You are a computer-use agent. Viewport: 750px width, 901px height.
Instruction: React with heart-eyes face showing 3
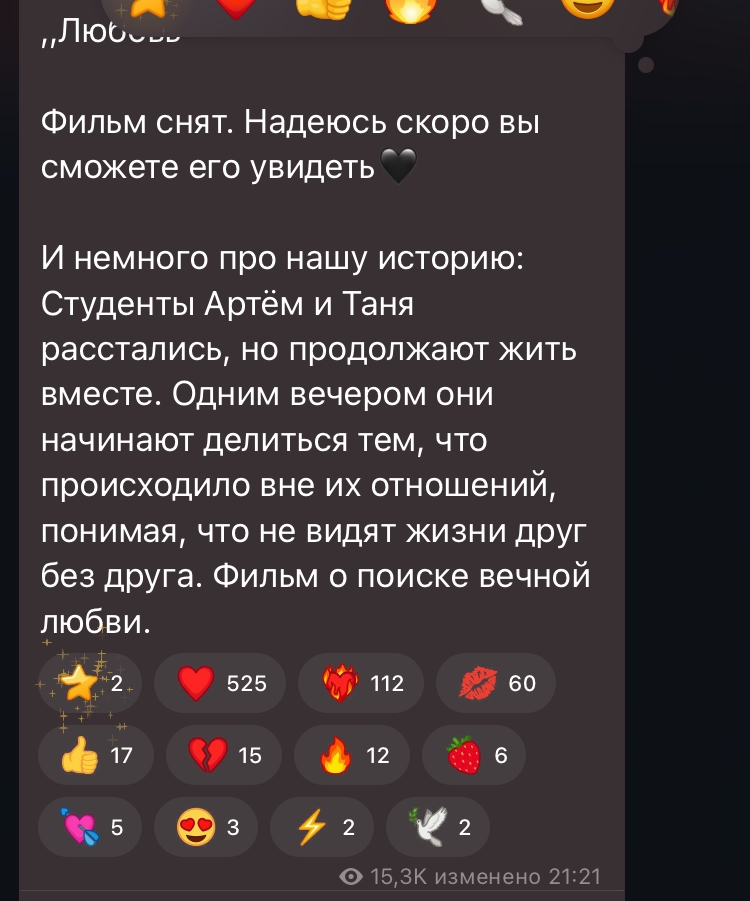click(206, 827)
